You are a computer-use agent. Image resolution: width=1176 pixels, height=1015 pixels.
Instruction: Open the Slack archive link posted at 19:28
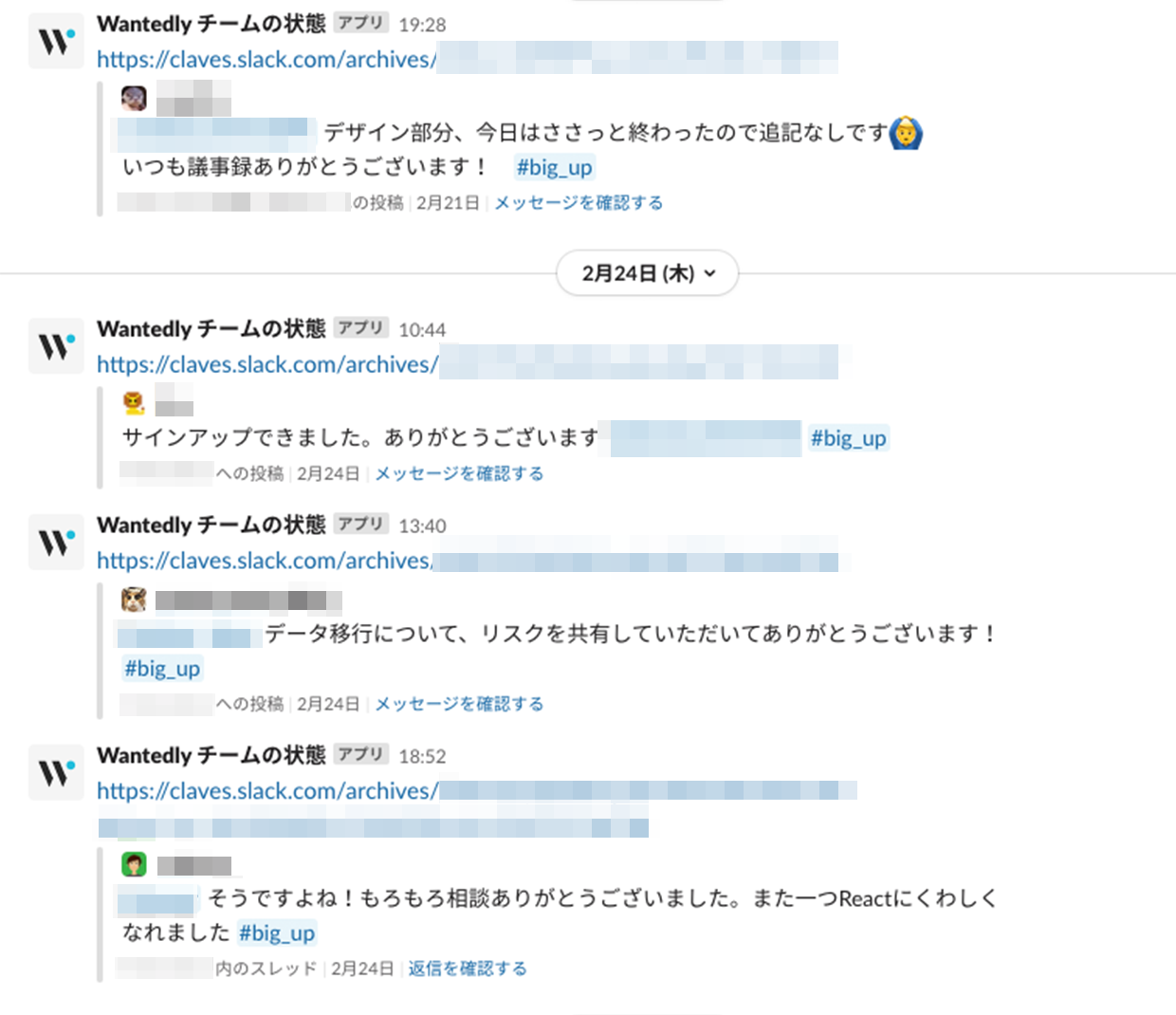coord(266,60)
